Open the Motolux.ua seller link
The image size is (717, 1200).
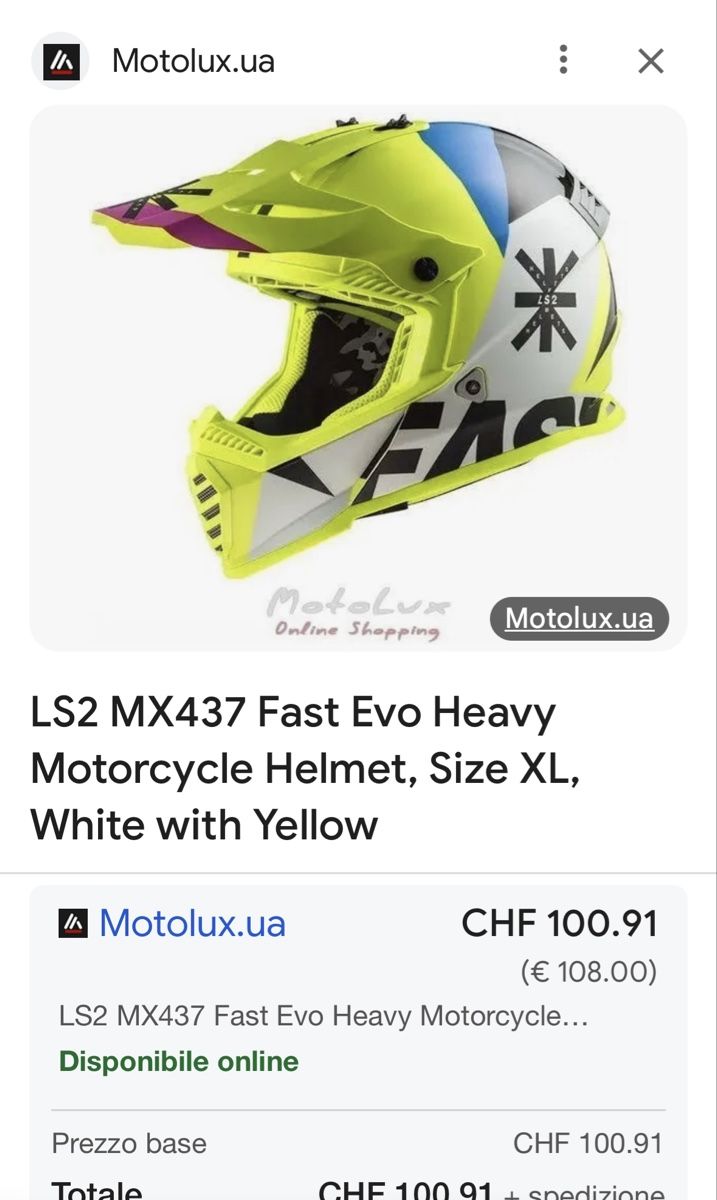pyautogui.click(x=192, y=923)
